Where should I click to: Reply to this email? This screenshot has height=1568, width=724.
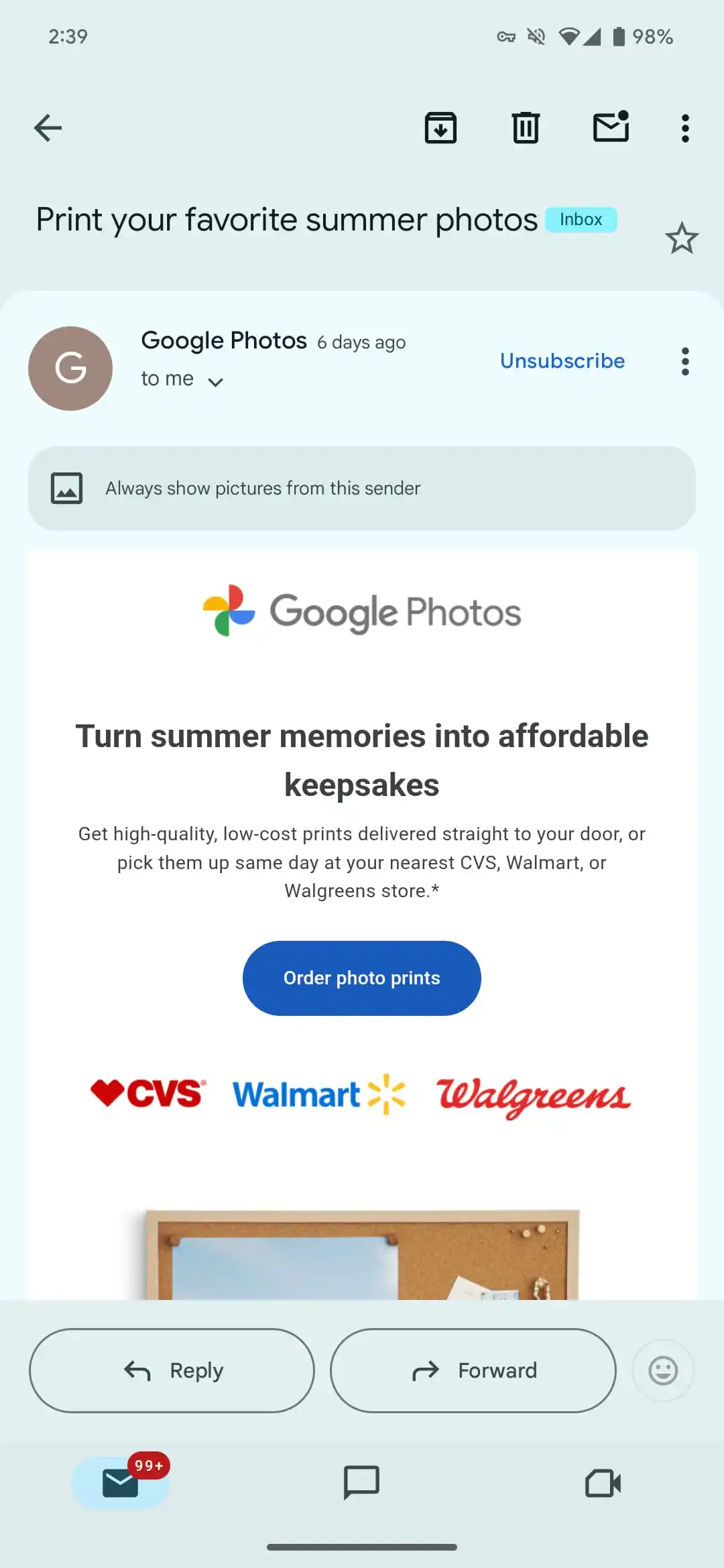[172, 1371]
